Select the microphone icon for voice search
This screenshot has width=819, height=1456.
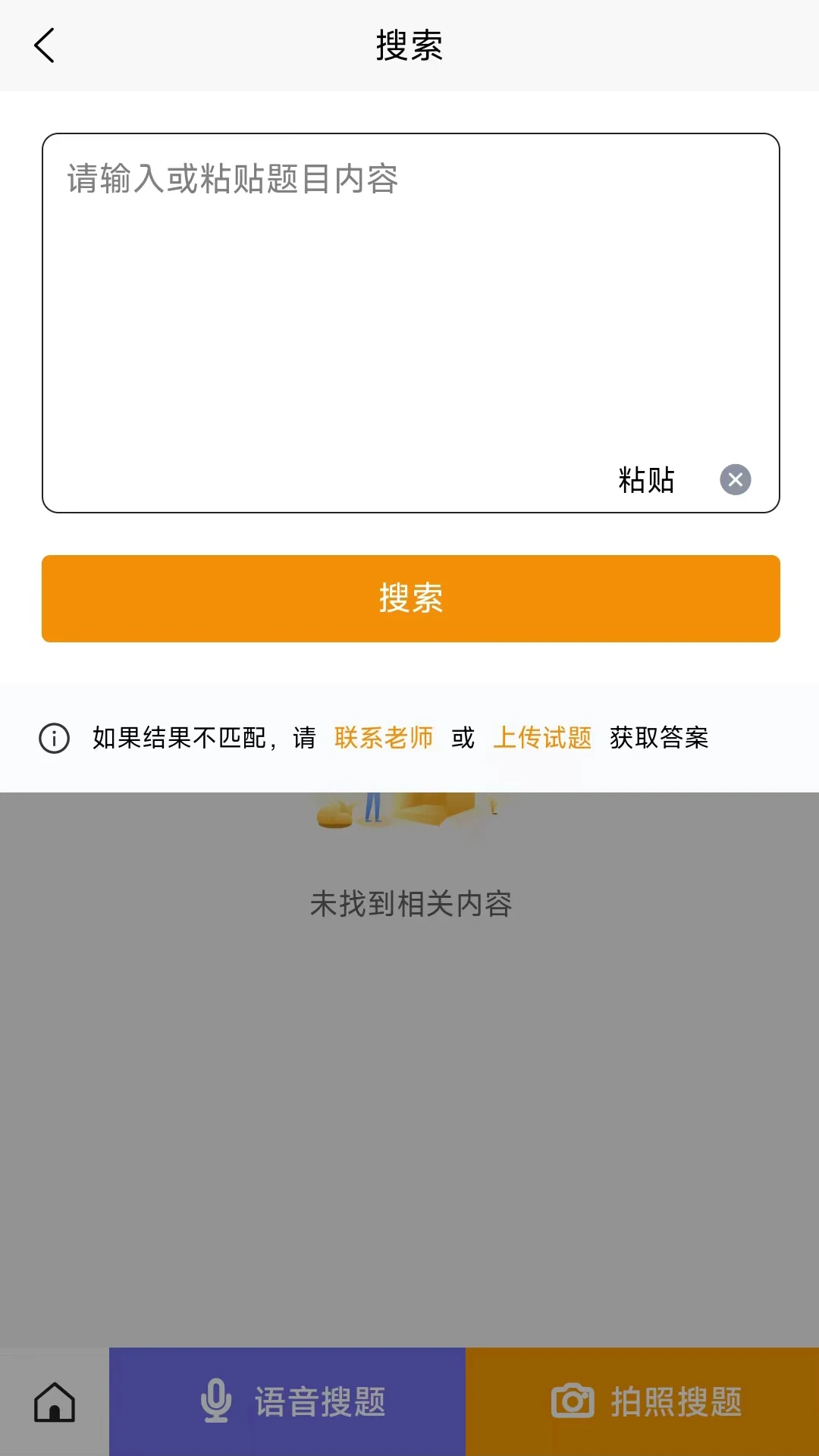point(215,1401)
